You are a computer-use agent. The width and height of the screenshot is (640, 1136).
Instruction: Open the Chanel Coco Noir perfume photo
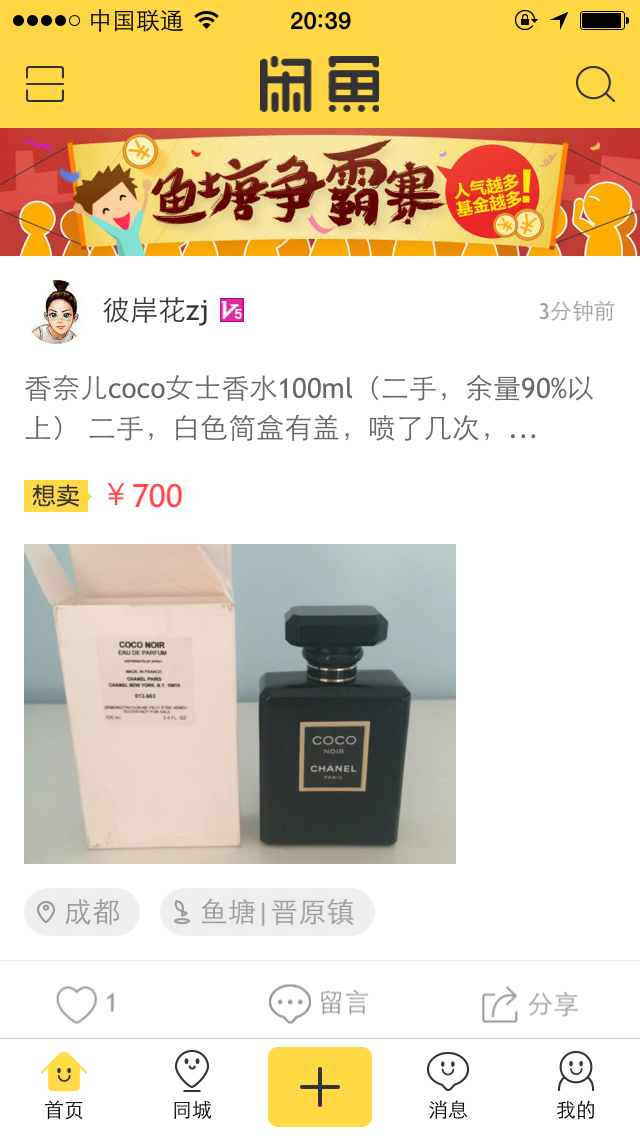[240, 703]
